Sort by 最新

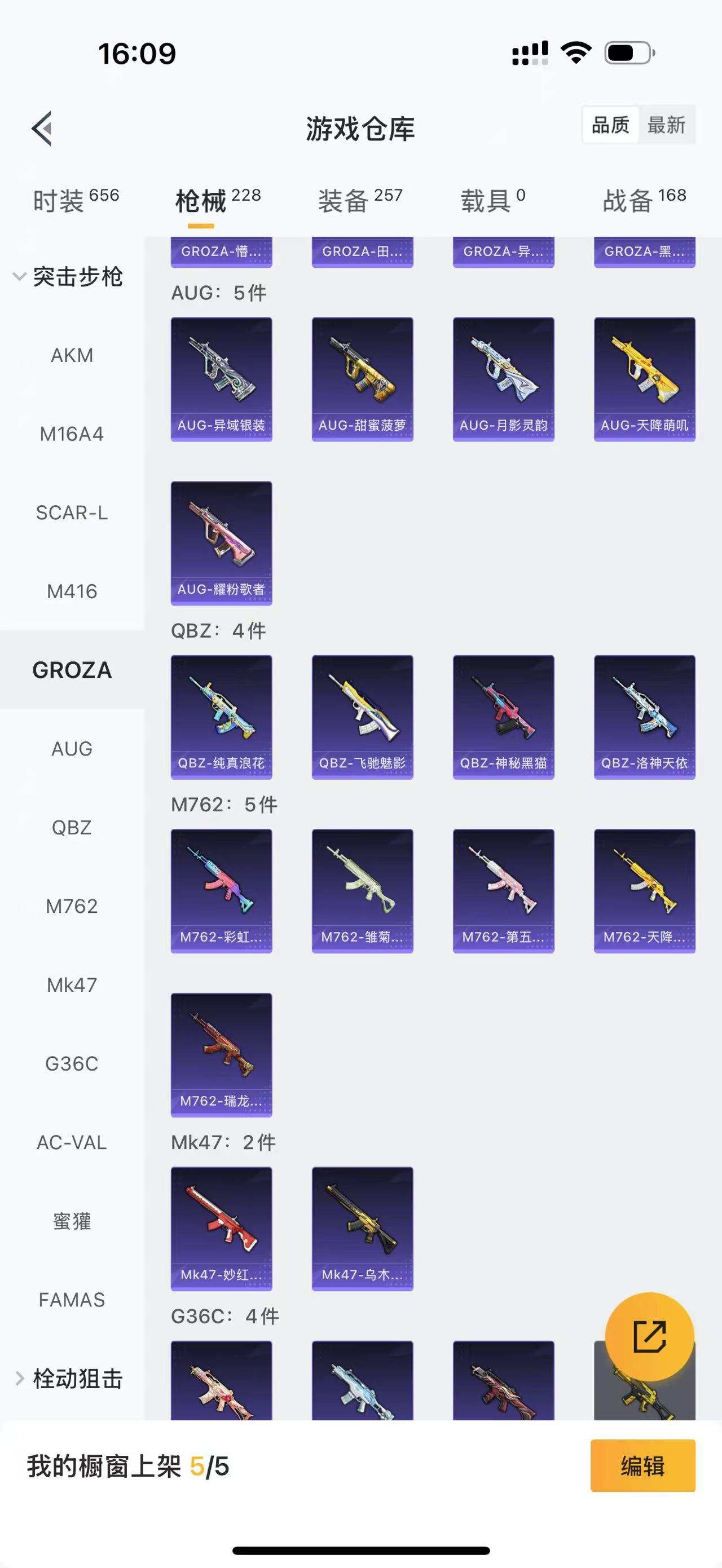pyautogui.click(x=666, y=125)
